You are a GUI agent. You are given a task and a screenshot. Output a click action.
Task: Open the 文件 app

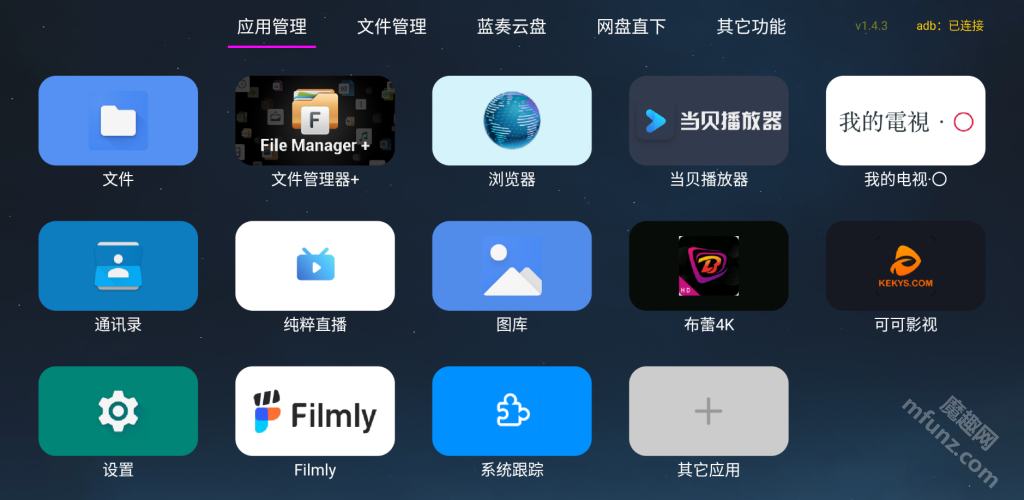(118, 121)
